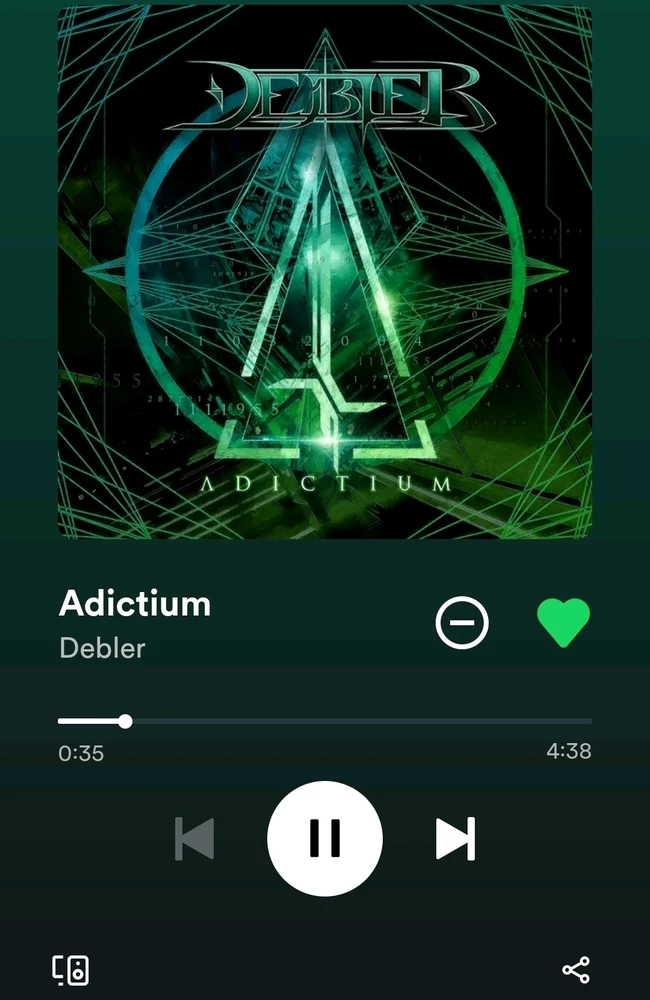The width and height of the screenshot is (650, 1000).
Task: Open the devices connection menu
Action: tap(71, 969)
